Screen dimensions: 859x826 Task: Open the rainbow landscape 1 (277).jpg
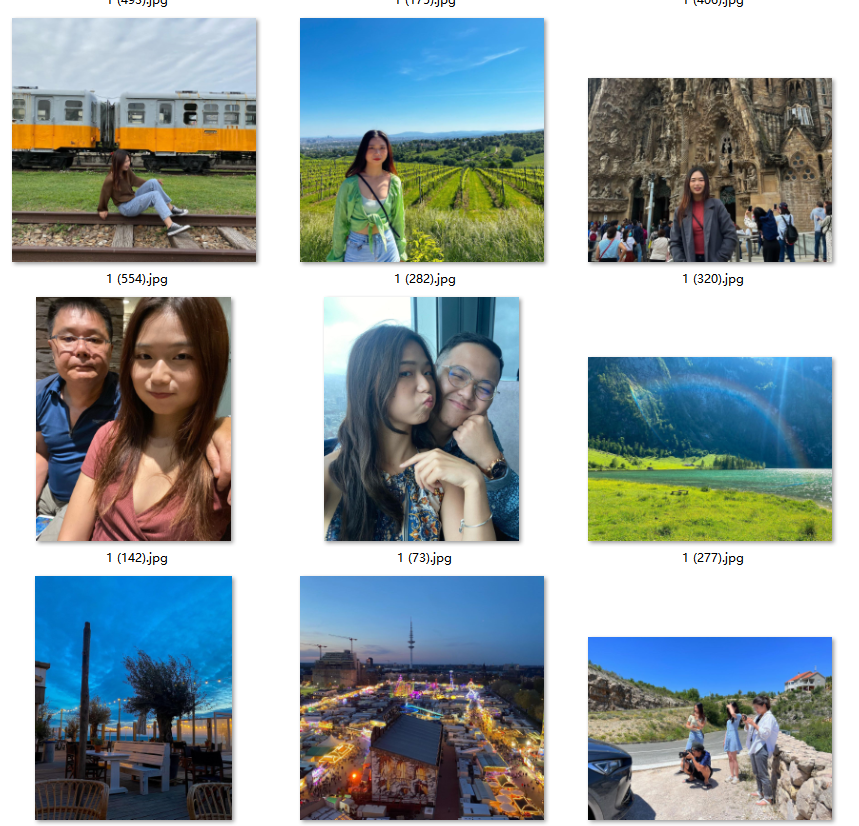point(709,448)
